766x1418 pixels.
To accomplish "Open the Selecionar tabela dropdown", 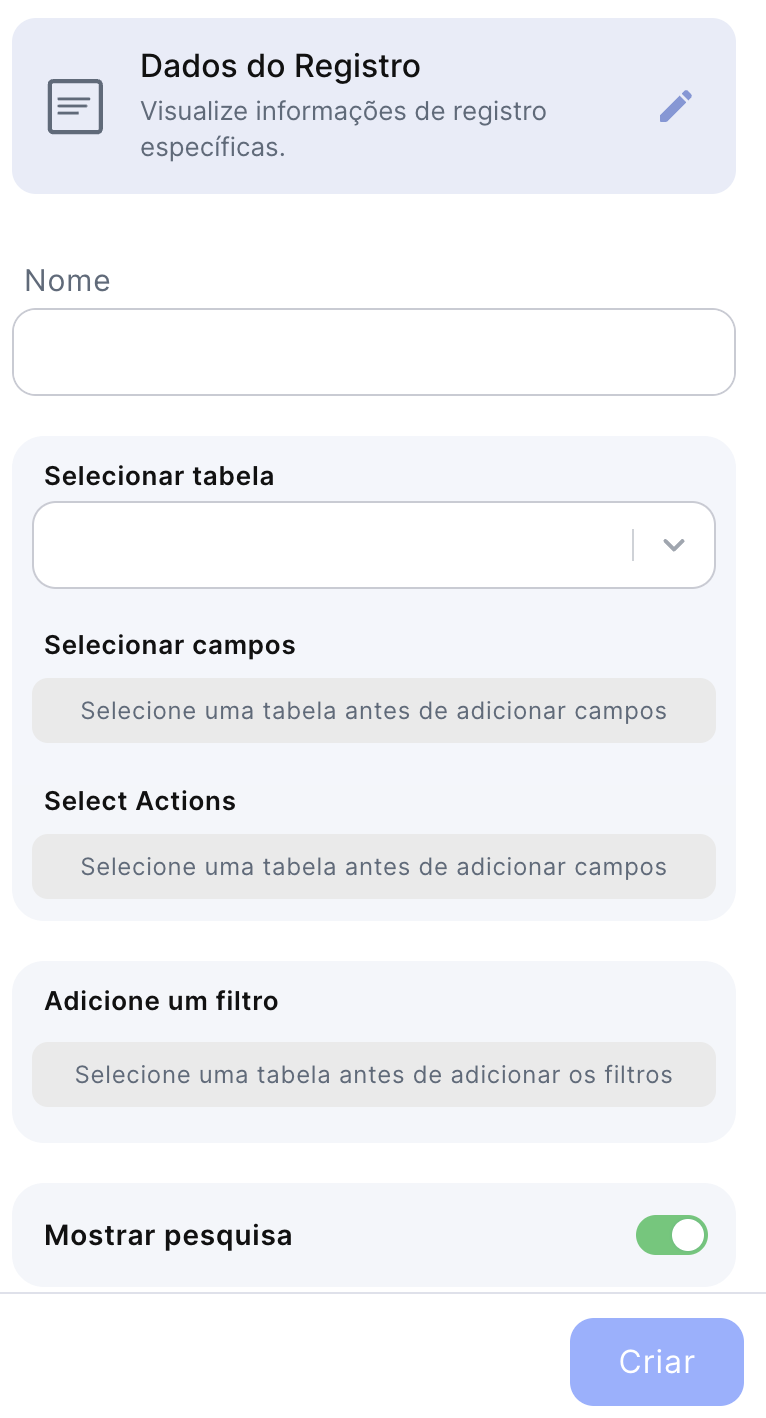I will (373, 545).
